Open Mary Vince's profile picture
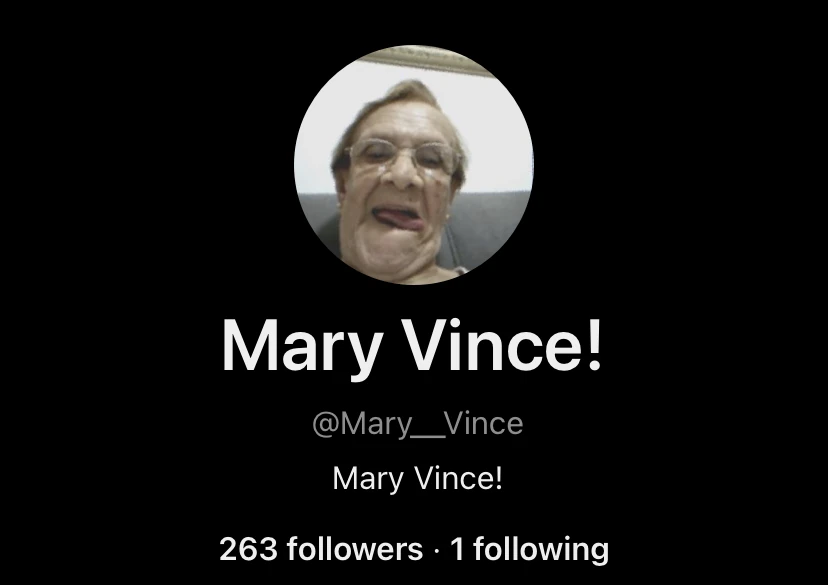Image resolution: width=828 pixels, height=585 pixels. point(413,165)
